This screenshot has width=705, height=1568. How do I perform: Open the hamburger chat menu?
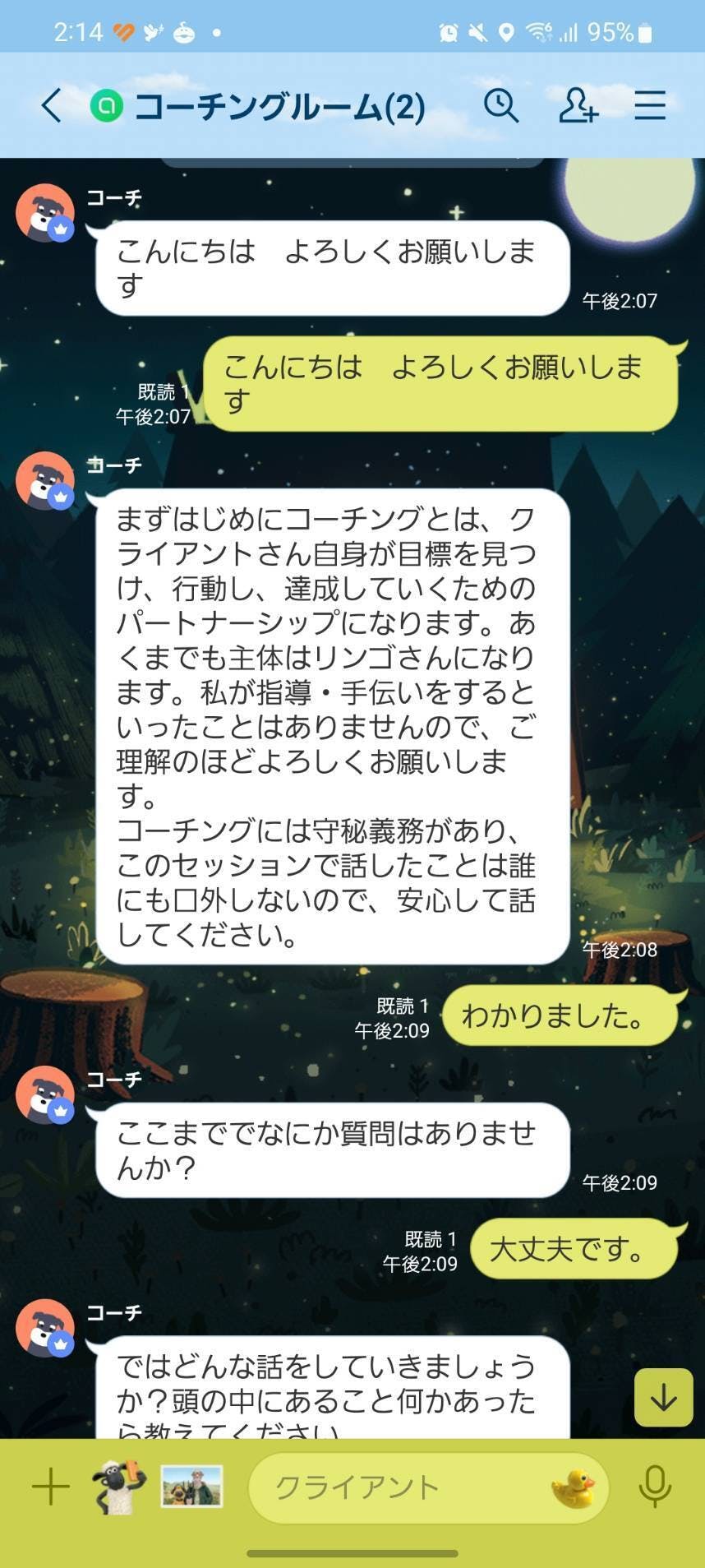pos(650,106)
